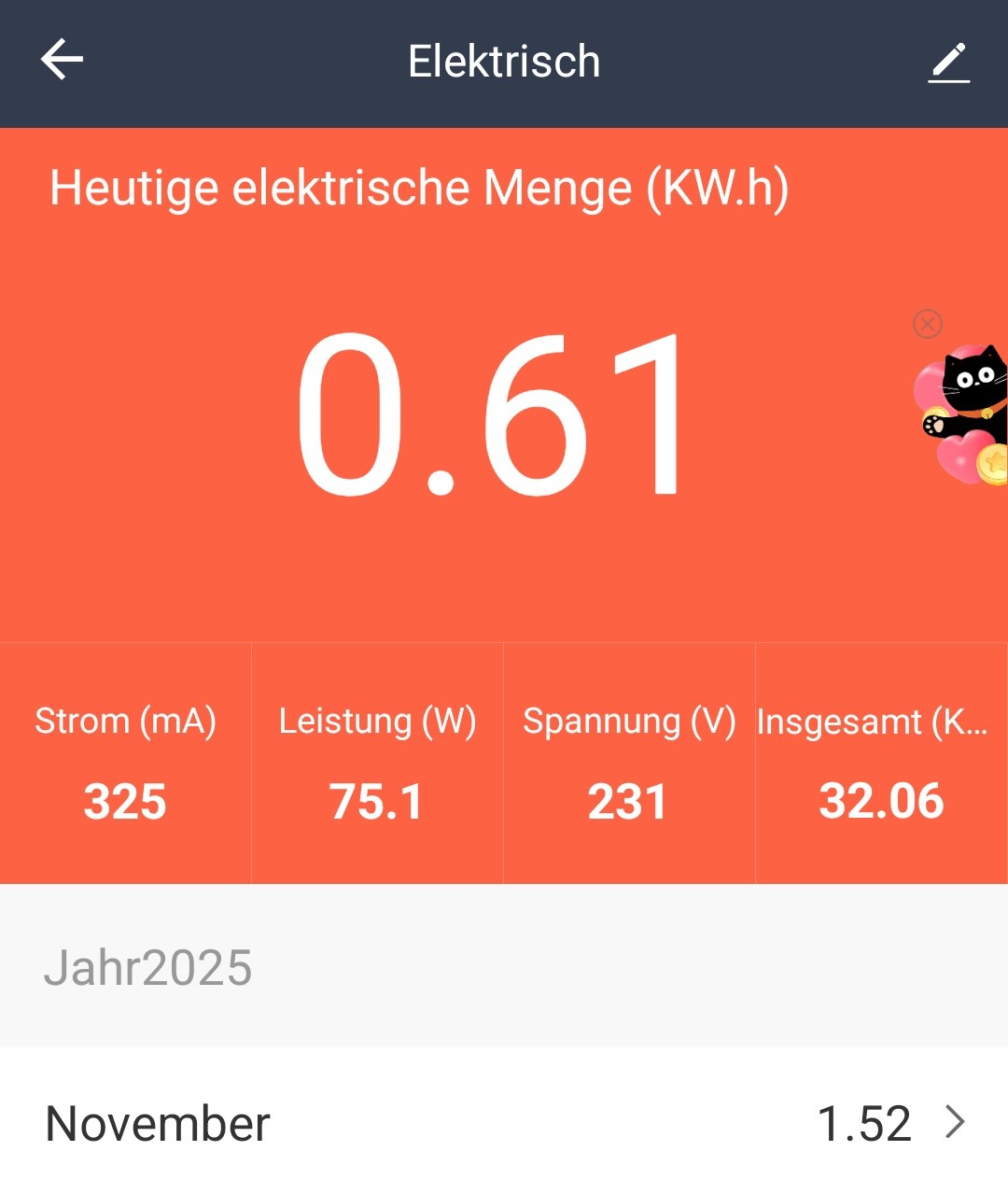The width and height of the screenshot is (1008, 1193).
Task: Dismiss the floating cat promotion
Action: [927, 324]
